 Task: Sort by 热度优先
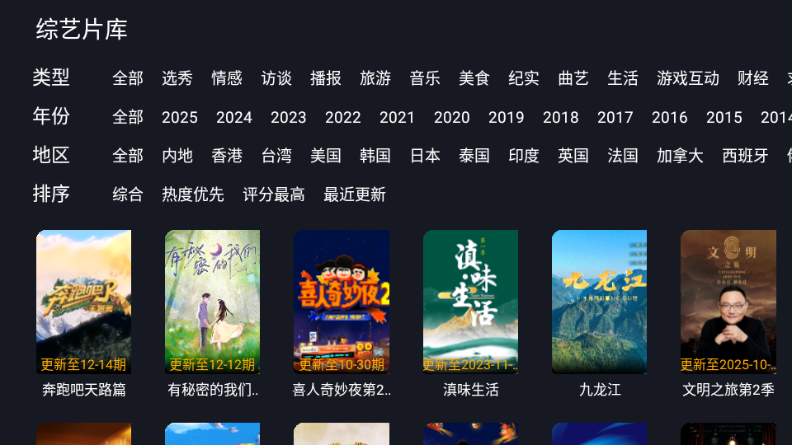click(x=193, y=194)
